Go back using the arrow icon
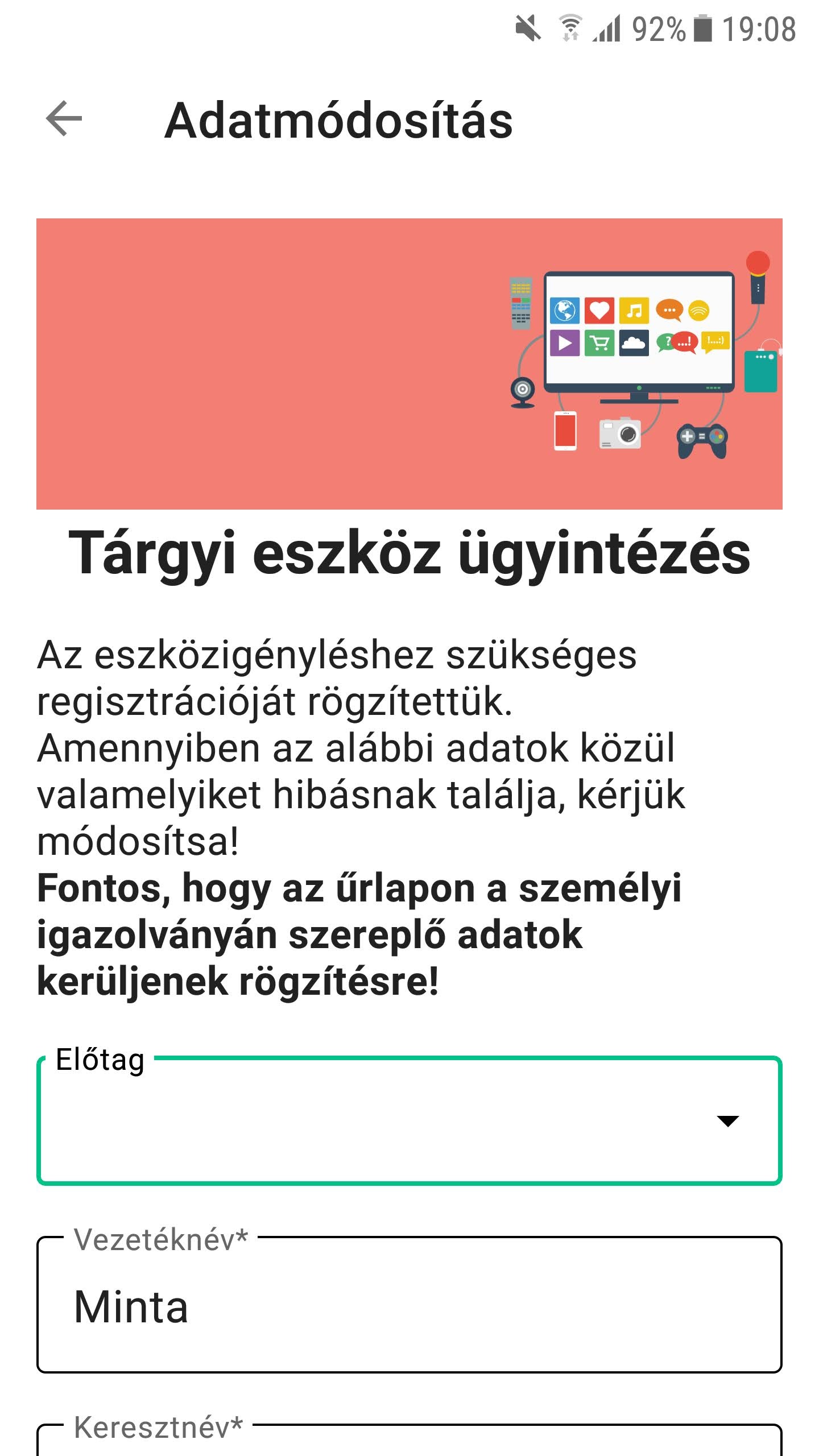 pos(64,119)
